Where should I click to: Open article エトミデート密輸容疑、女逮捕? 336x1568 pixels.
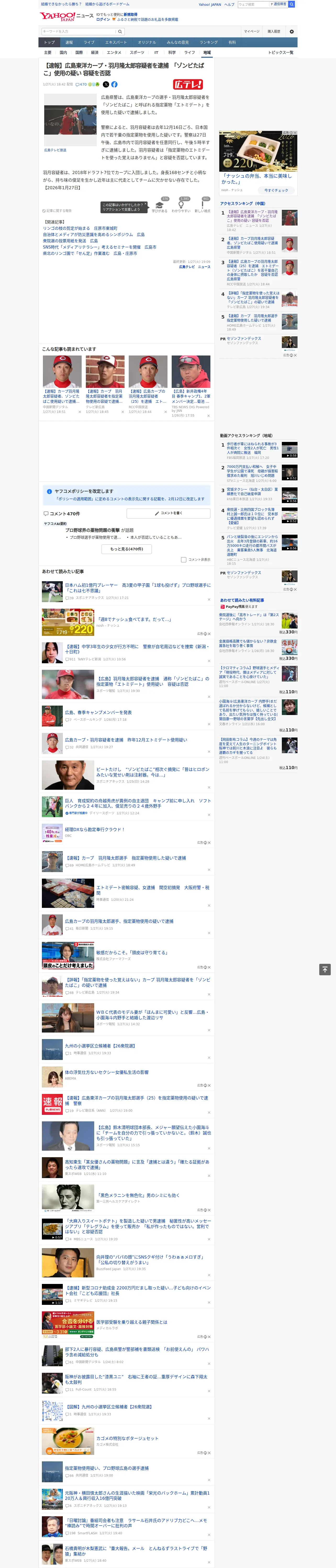153,890
